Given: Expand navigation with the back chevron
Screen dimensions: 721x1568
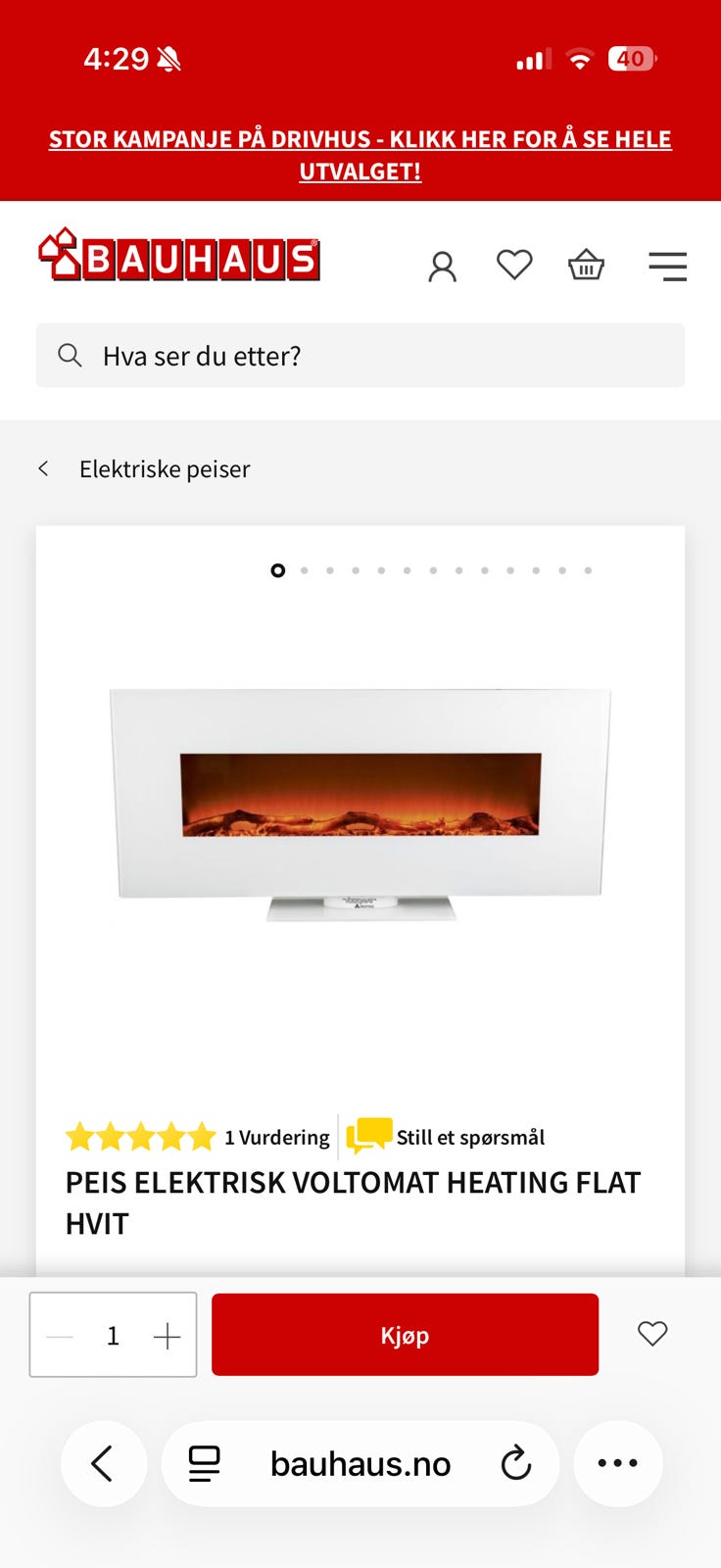Looking at the screenshot, I should click(43, 468).
